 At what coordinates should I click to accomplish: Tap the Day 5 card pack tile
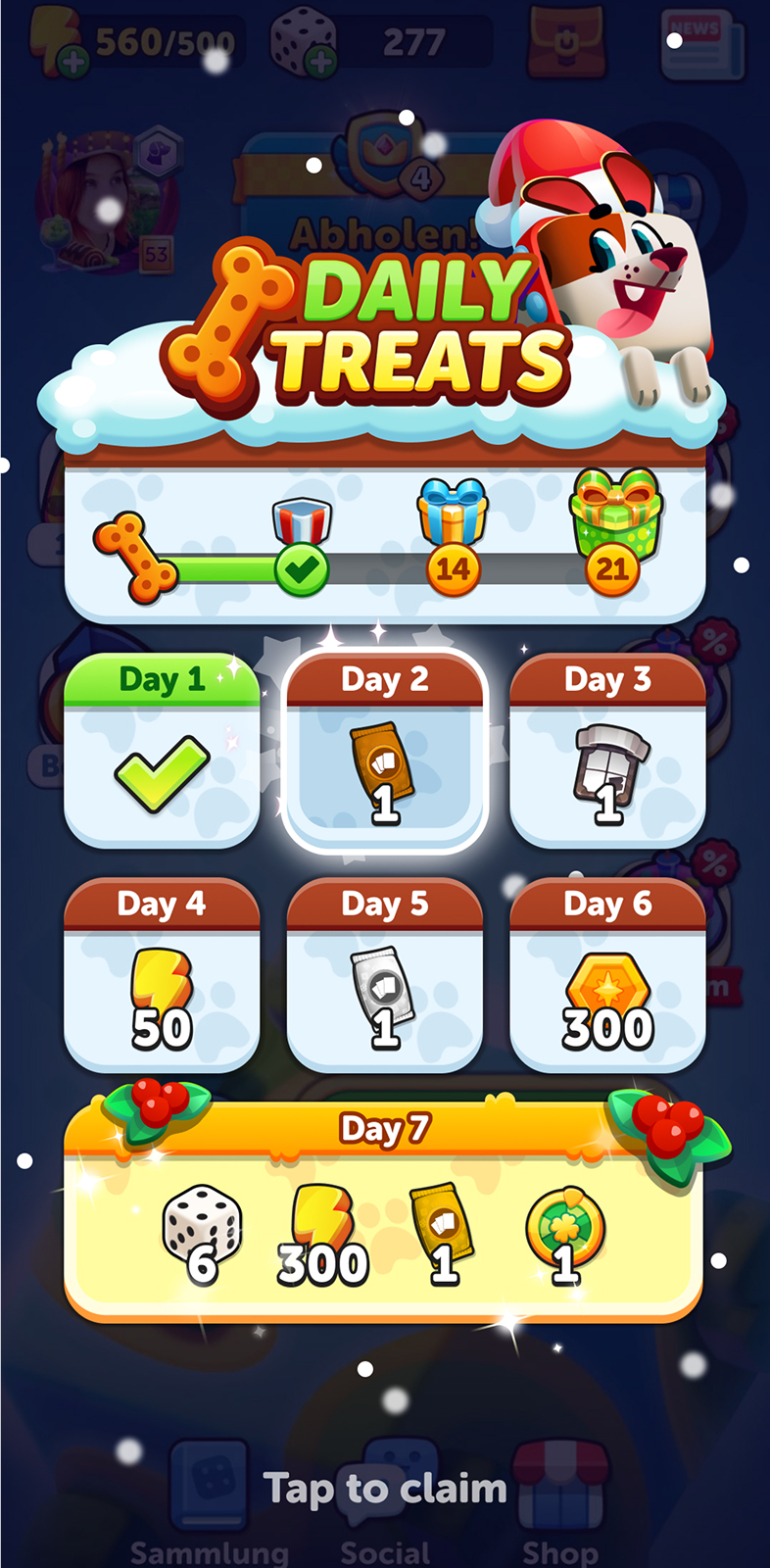pos(384,977)
